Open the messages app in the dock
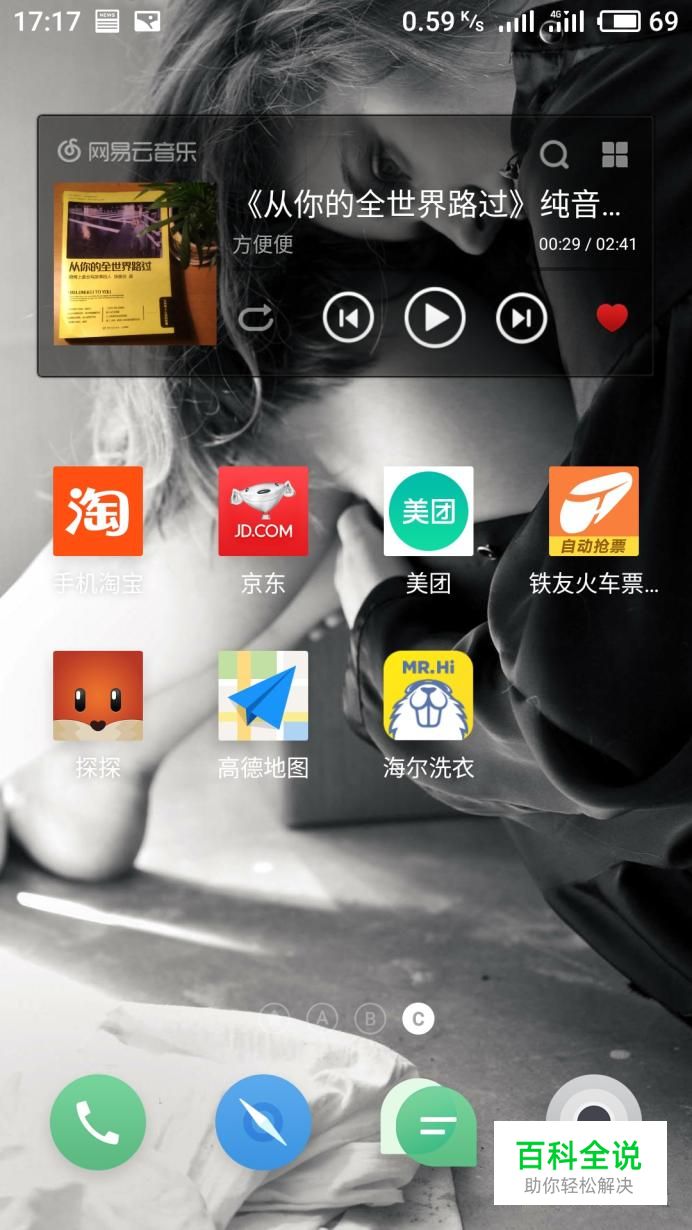Screen dimensions: 692x1230 [x=429, y=1122]
